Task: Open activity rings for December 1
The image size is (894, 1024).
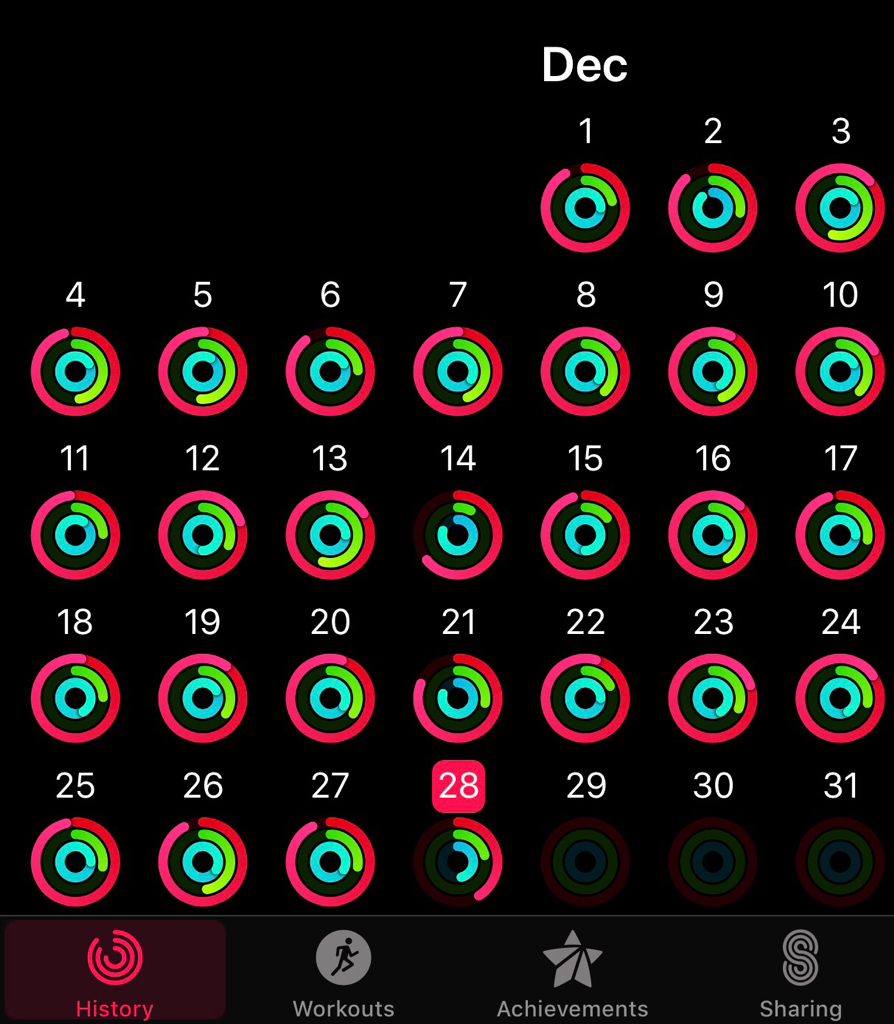Action: [585, 208]
